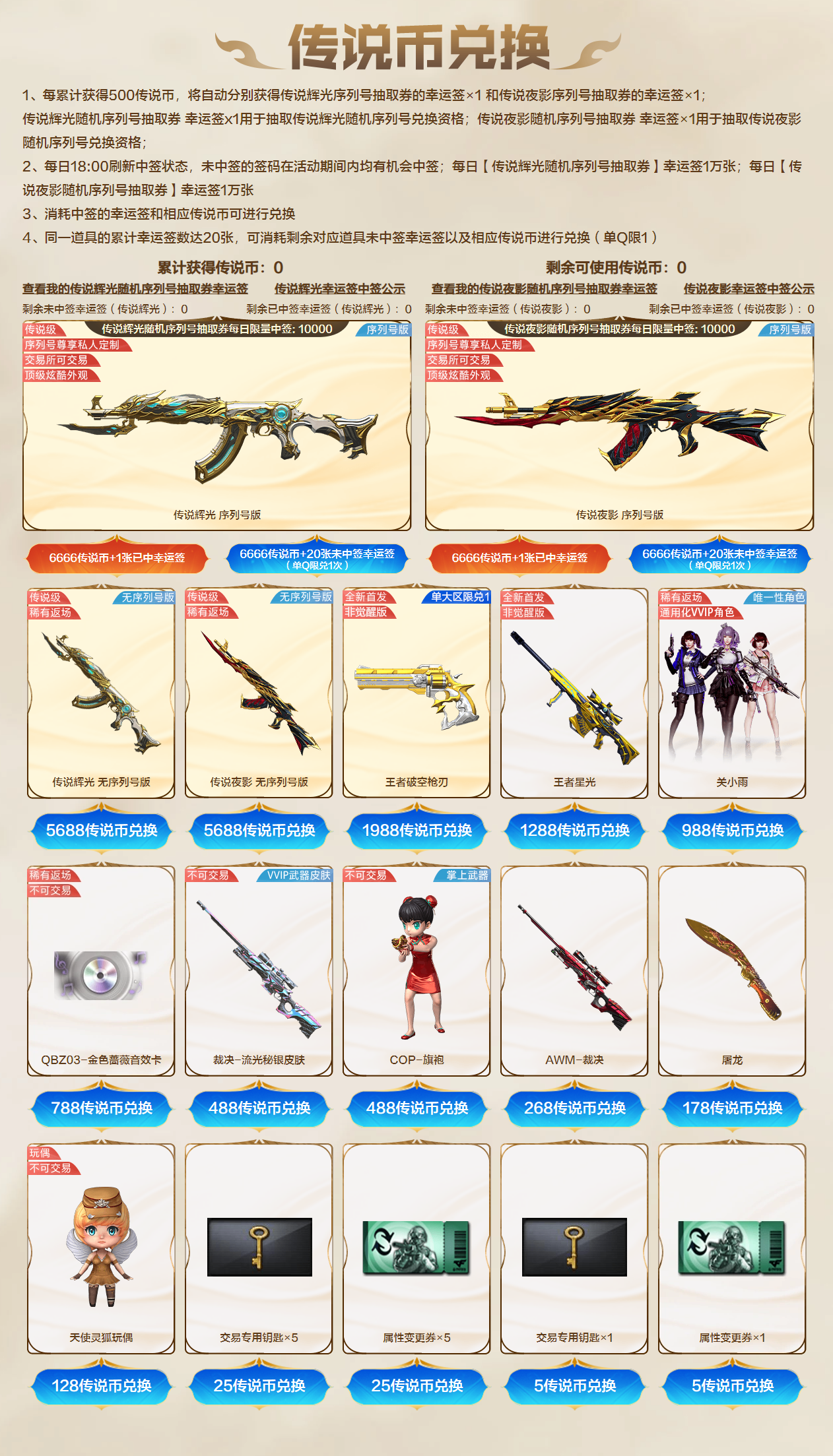Redeem COP-旗袍 for 488传说币

click(x=417, y=1108)
